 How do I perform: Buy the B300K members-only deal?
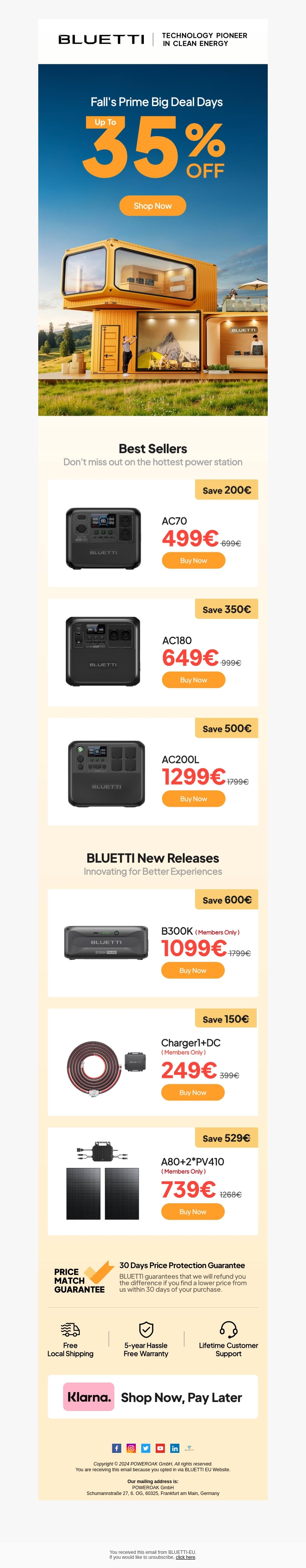193,970
